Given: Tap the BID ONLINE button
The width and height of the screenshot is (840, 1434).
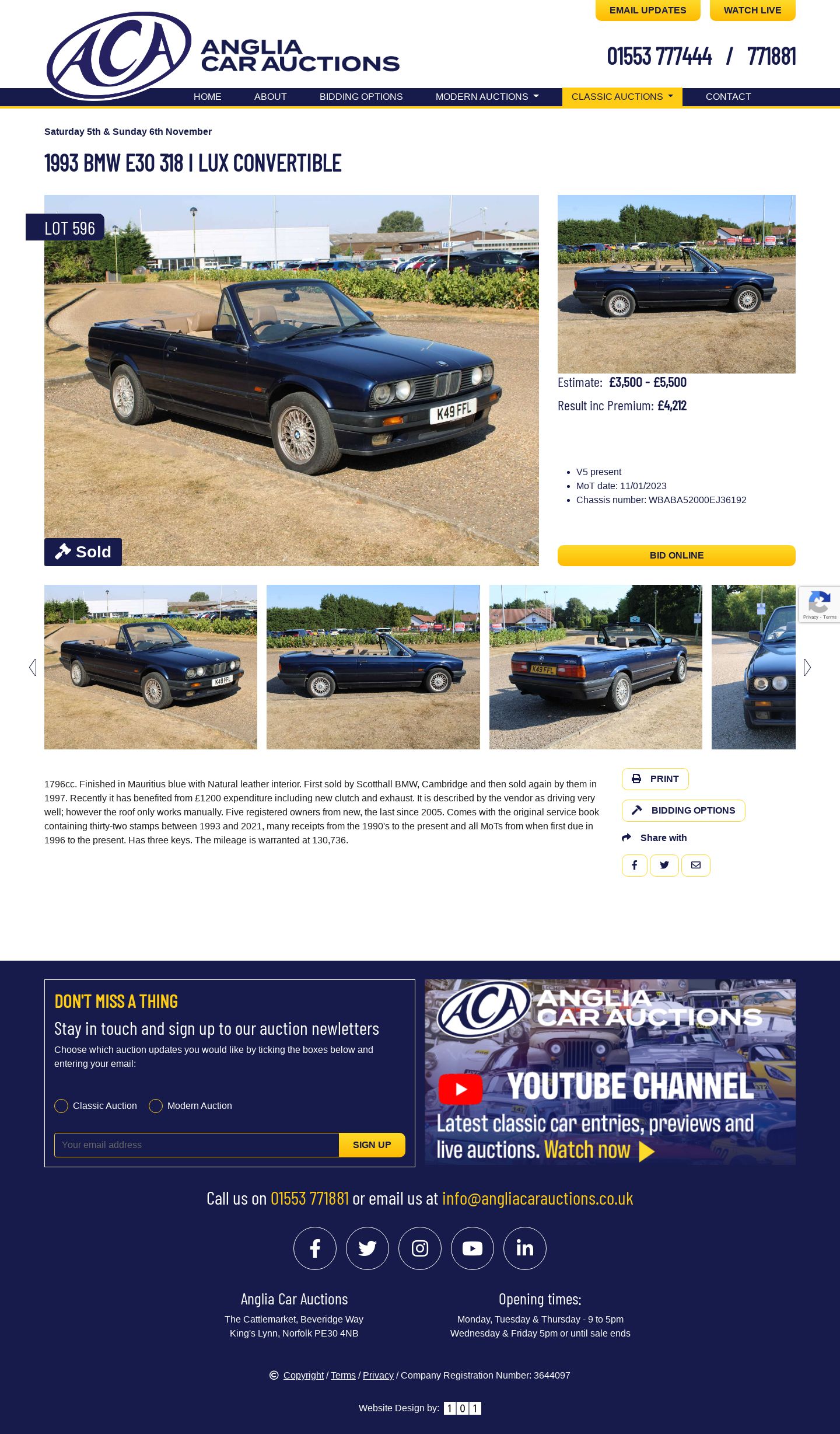Looking at the screenshot, I should click(677, 556).
